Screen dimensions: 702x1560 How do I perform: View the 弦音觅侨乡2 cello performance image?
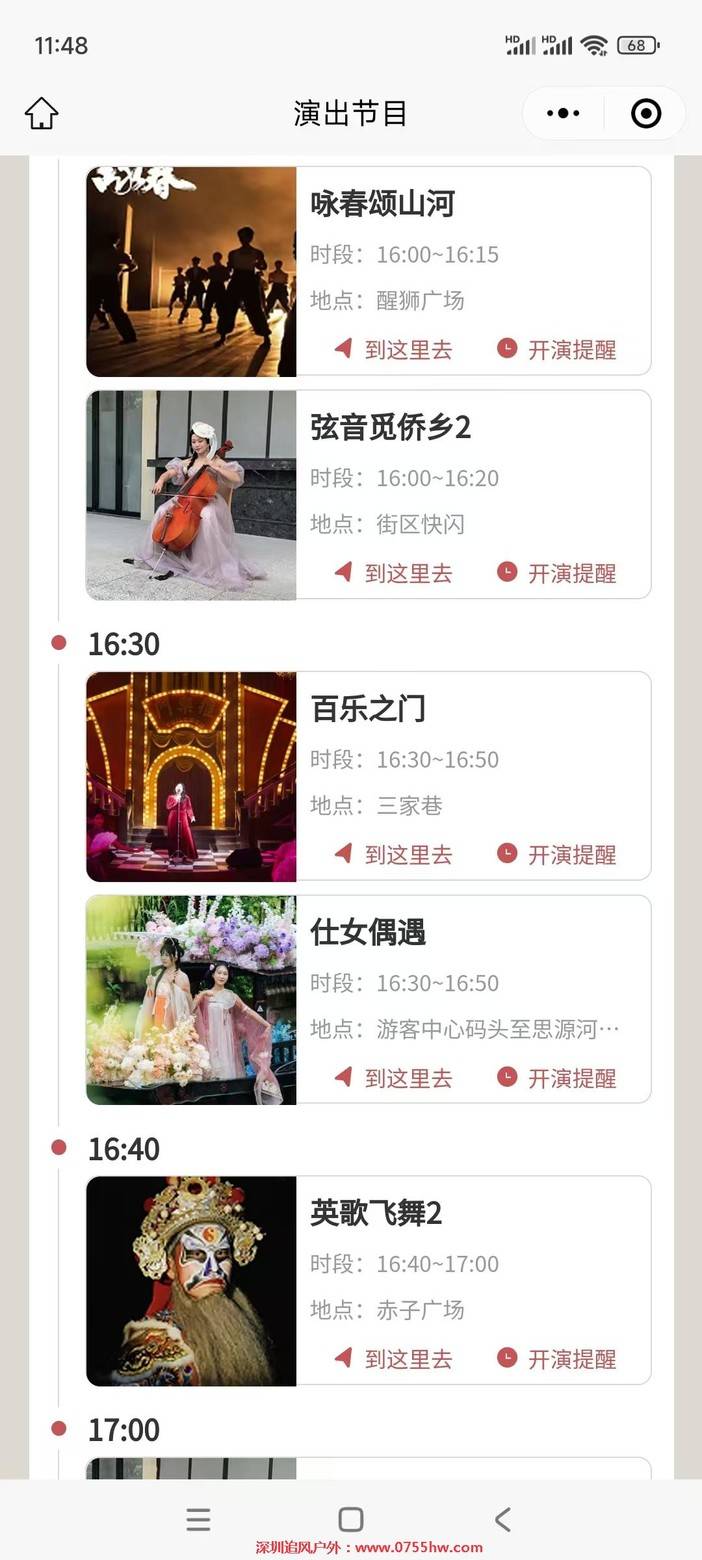tap(191, 495)
